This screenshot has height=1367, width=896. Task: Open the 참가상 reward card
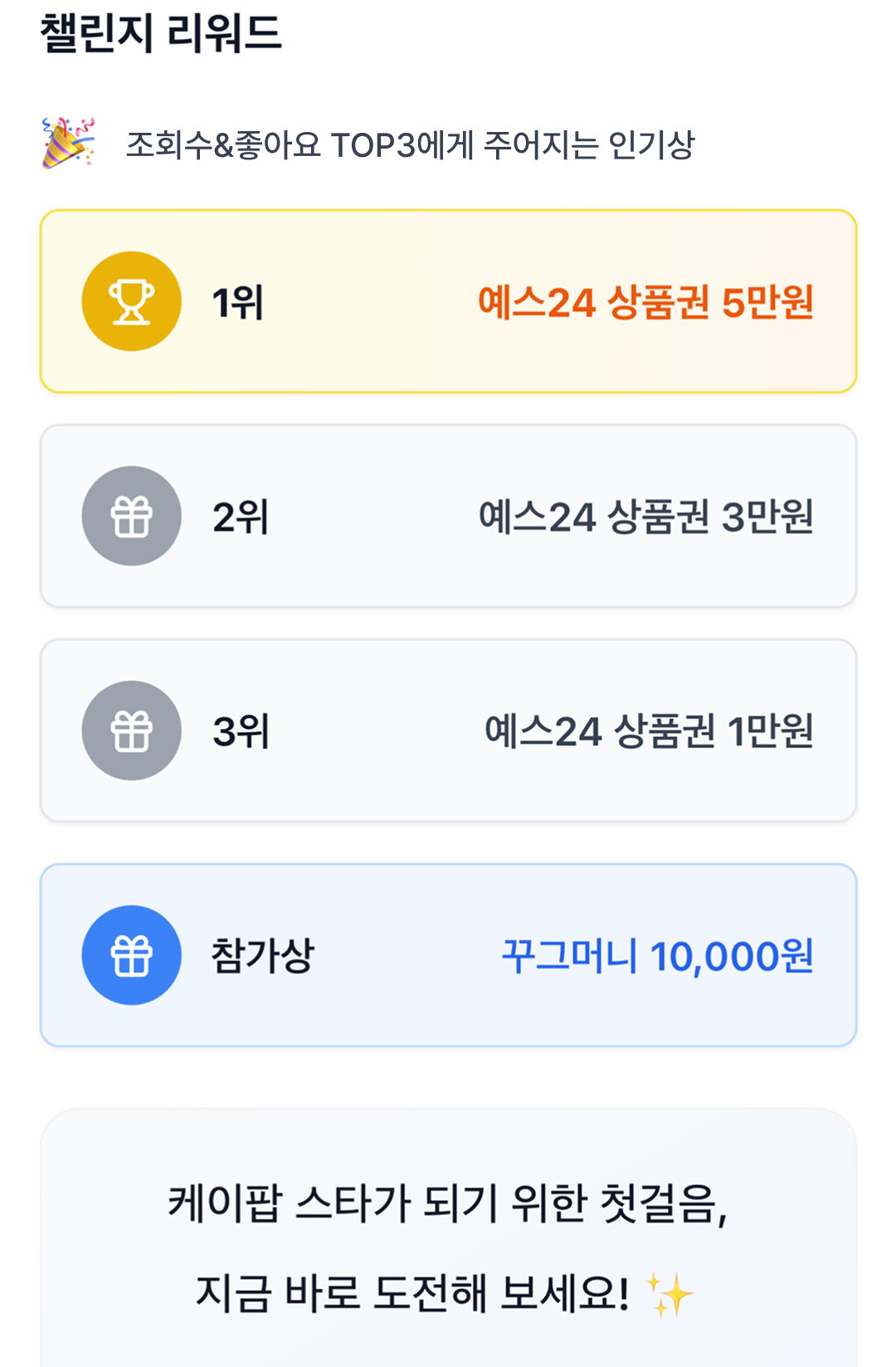click(x=448, y=954)
